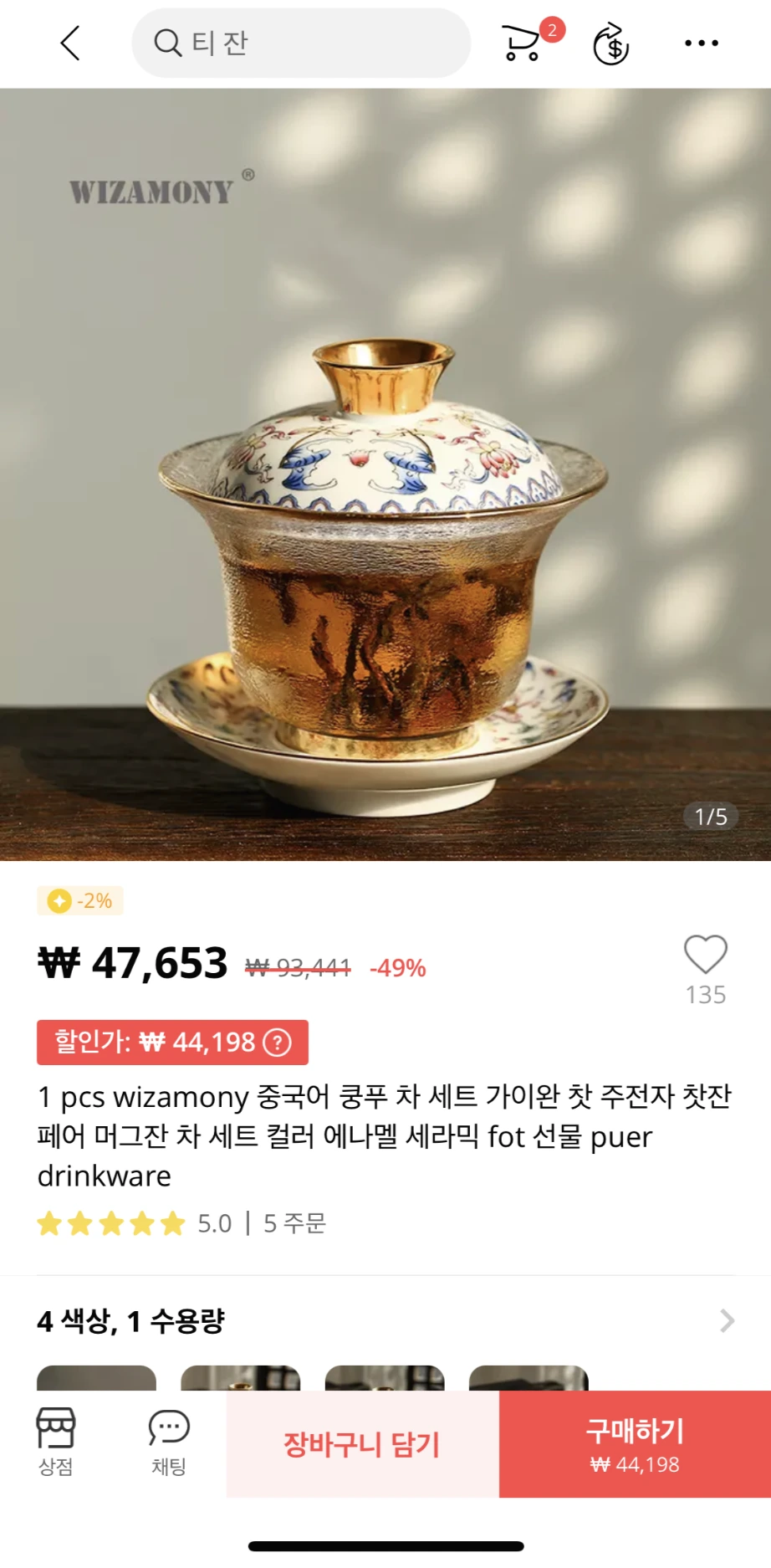Tap 장바구니 담기 to add to cart
This screenshot has height=1568, width=771.
pos(362,1444)
